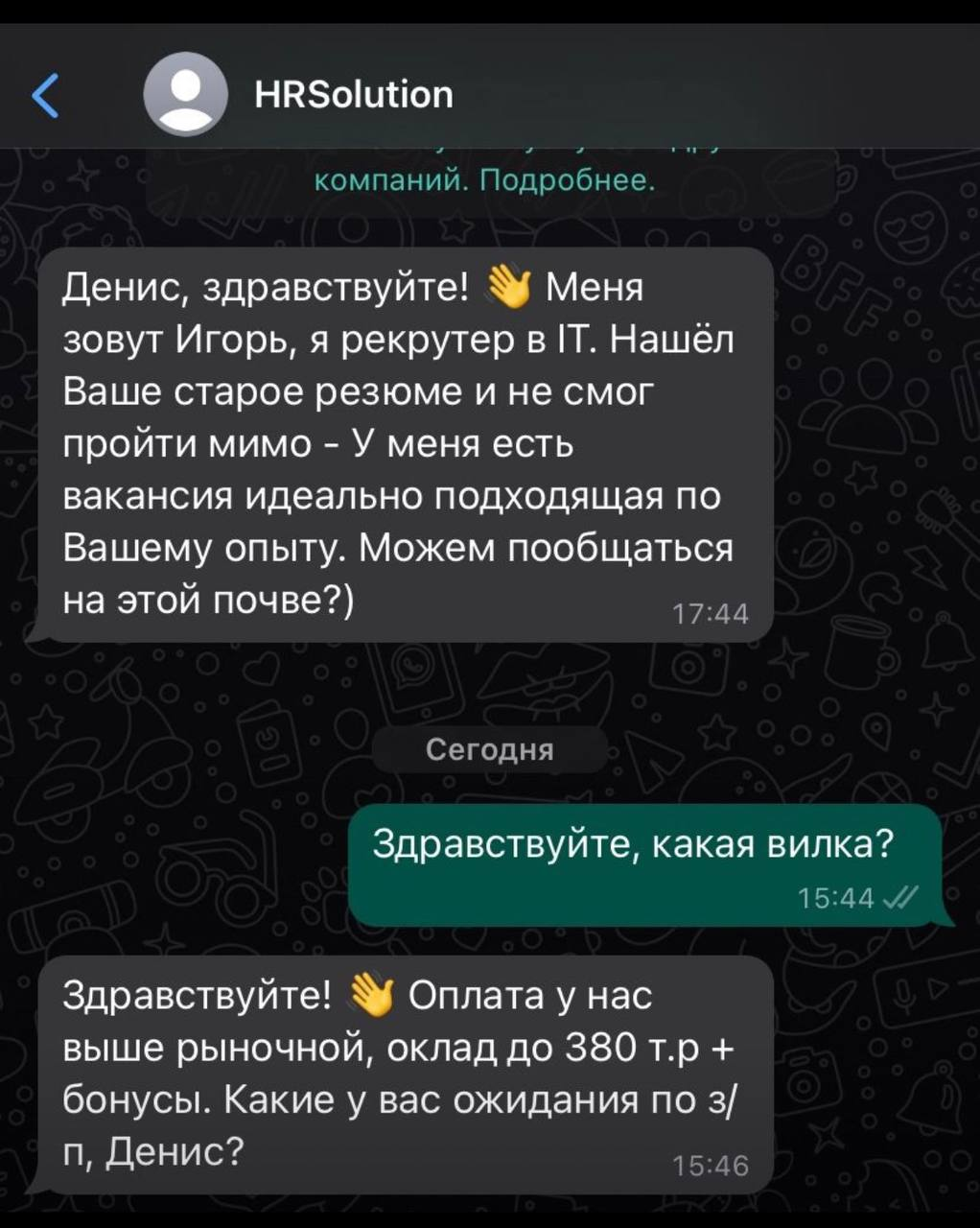This screenshot has width=980, height=1228.
Task: Go back to the chat list
Action: (x=45, y=95)
